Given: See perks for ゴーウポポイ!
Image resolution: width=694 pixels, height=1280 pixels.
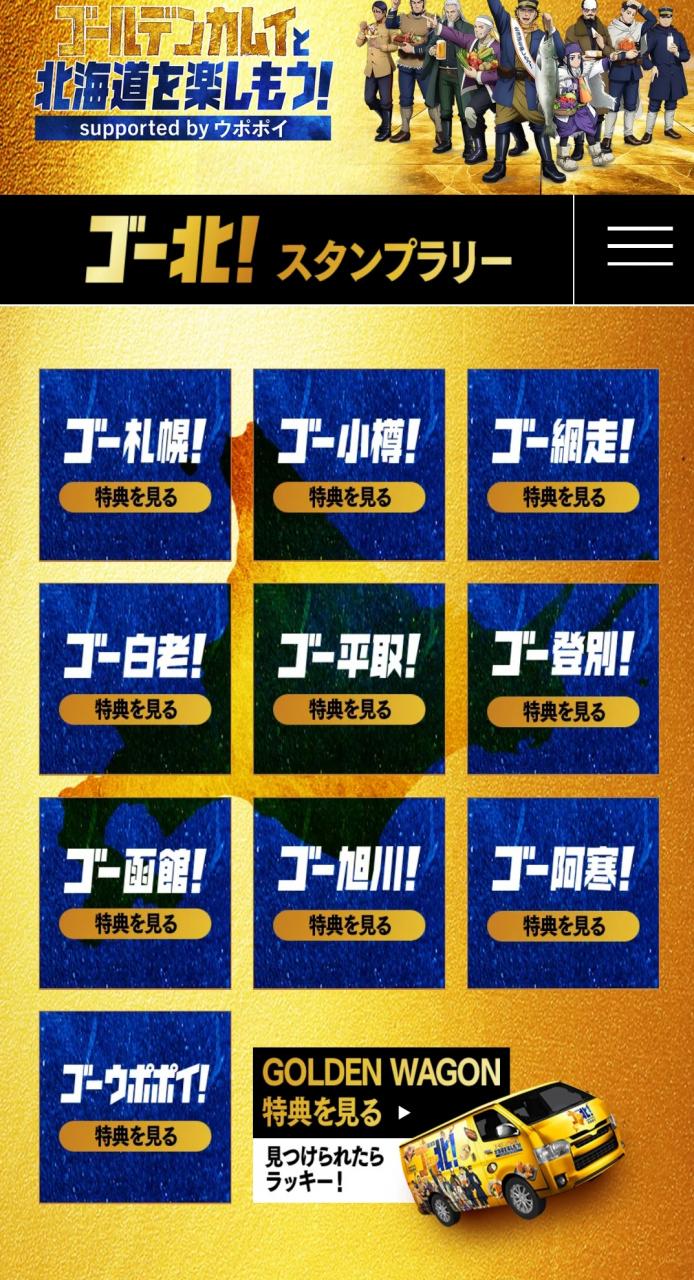Looking at the screenshot, I should (x=135, y=1136).
